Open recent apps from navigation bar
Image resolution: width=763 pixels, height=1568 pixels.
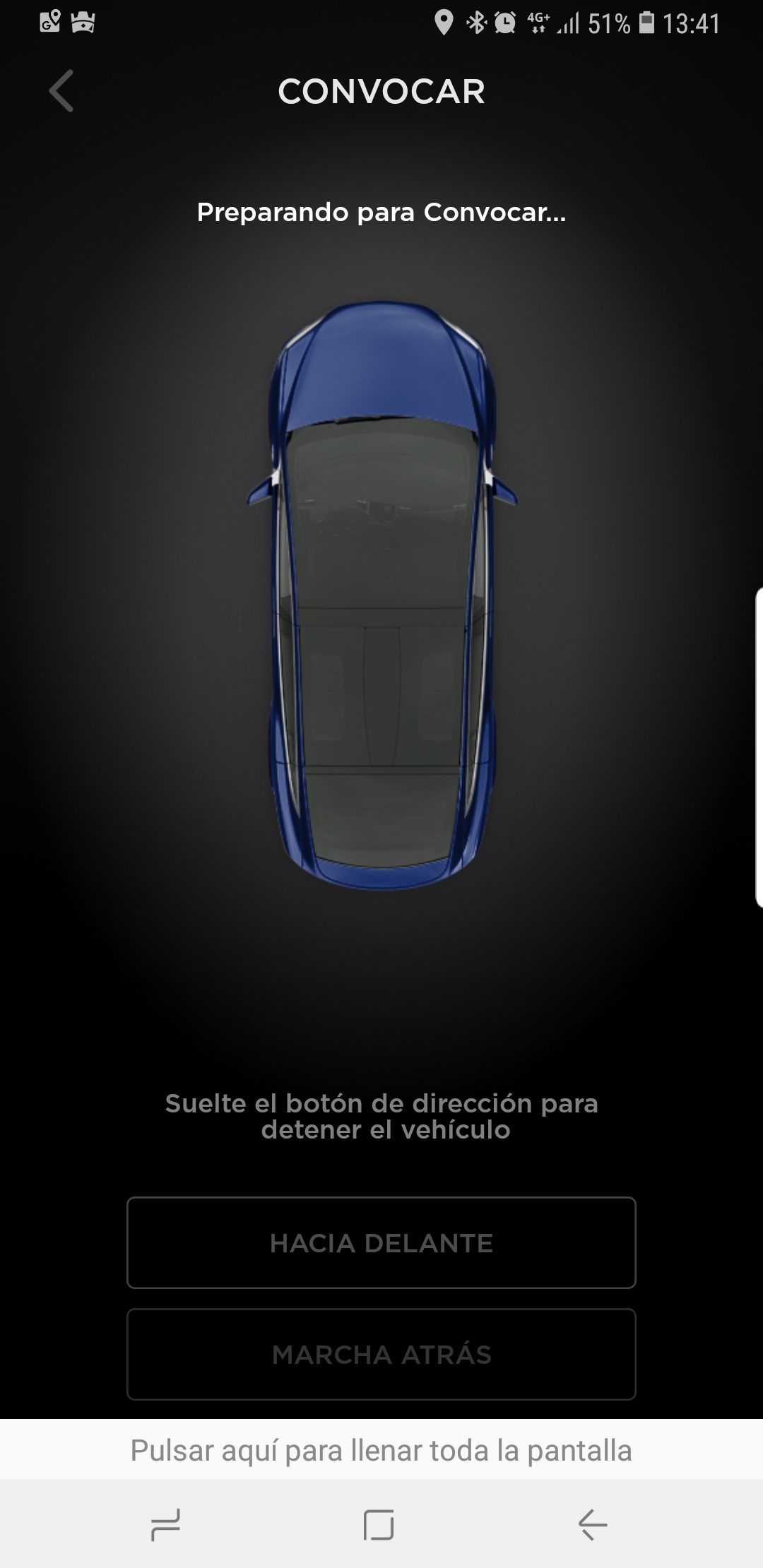[166, 1524]
